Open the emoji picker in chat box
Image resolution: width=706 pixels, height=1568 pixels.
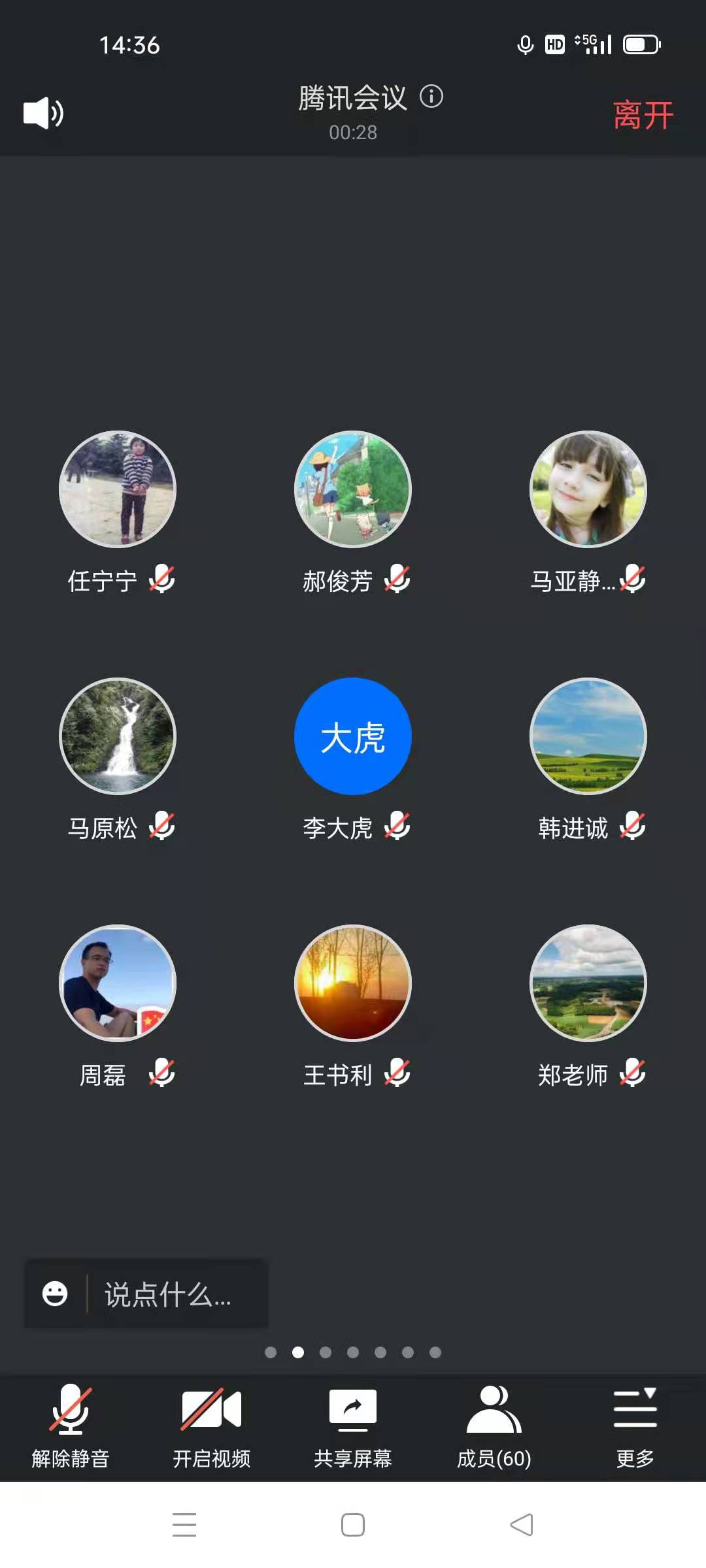click(55, 1294)
